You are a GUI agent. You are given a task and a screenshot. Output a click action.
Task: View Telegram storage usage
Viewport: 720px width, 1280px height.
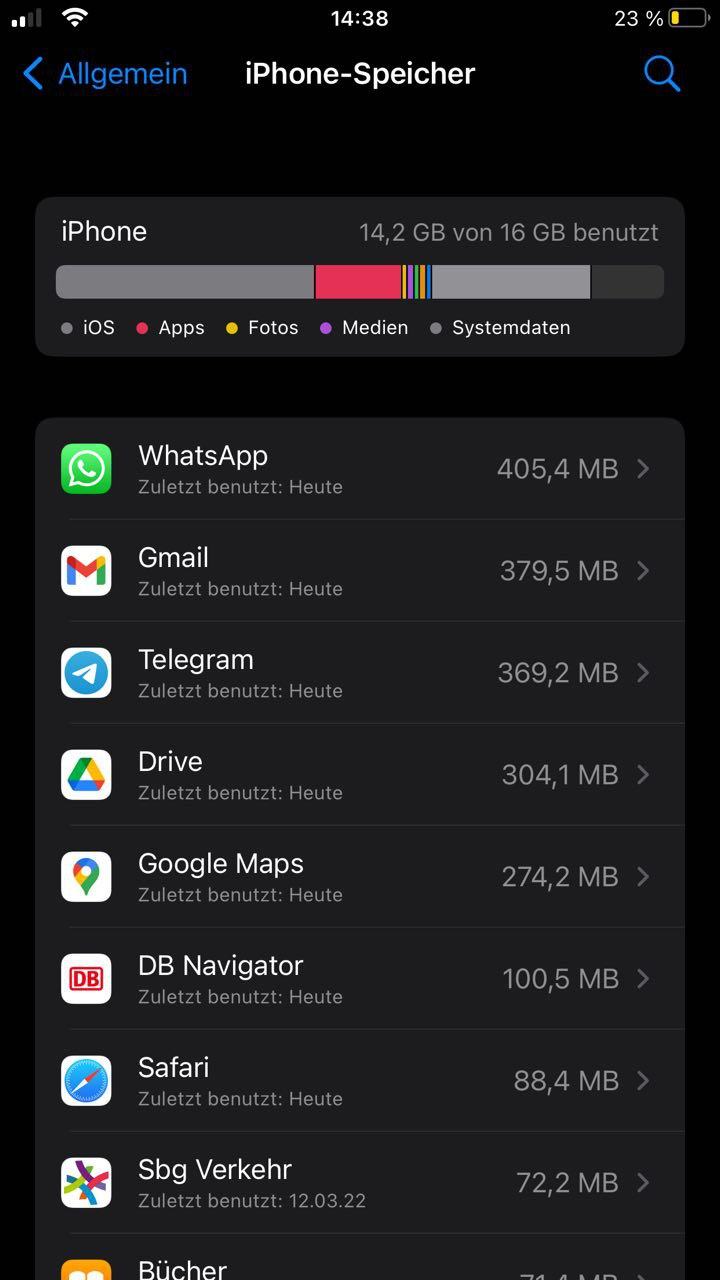[360, 673]
